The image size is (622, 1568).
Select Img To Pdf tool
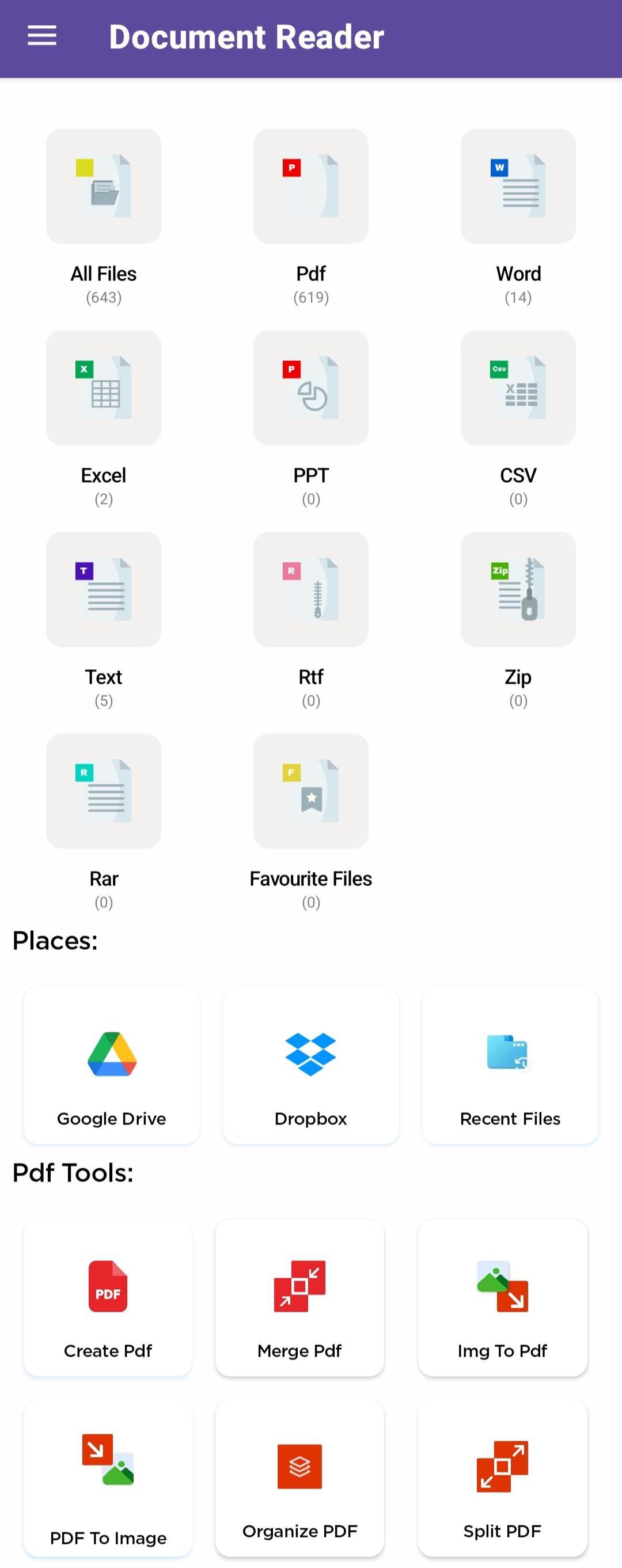(x=502, y=1297)
